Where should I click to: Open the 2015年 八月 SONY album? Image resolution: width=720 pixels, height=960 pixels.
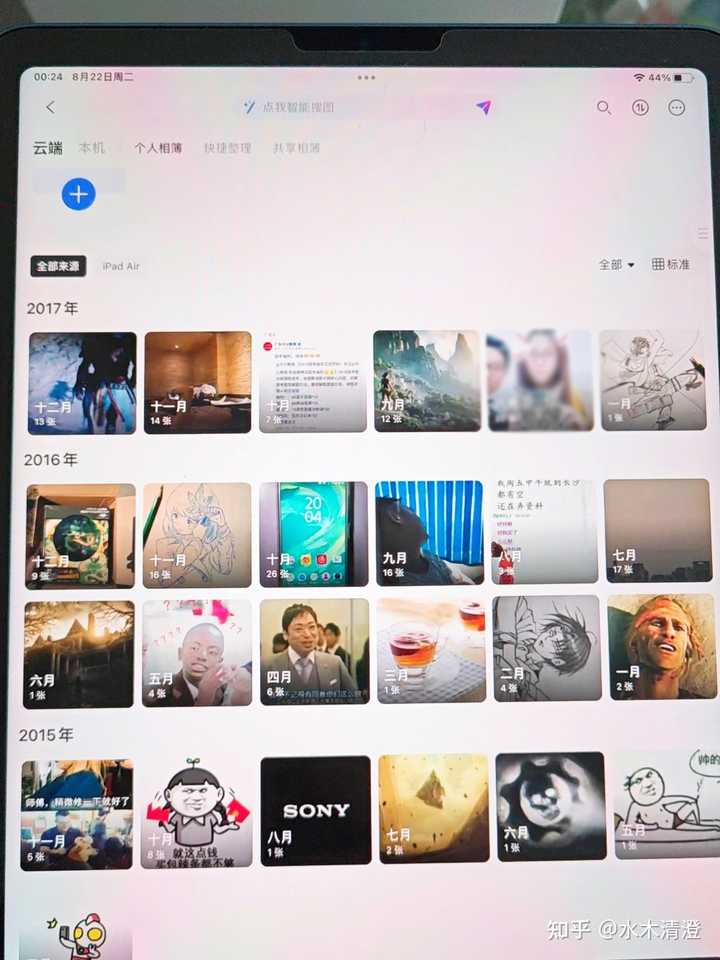[x=315, y=810]
